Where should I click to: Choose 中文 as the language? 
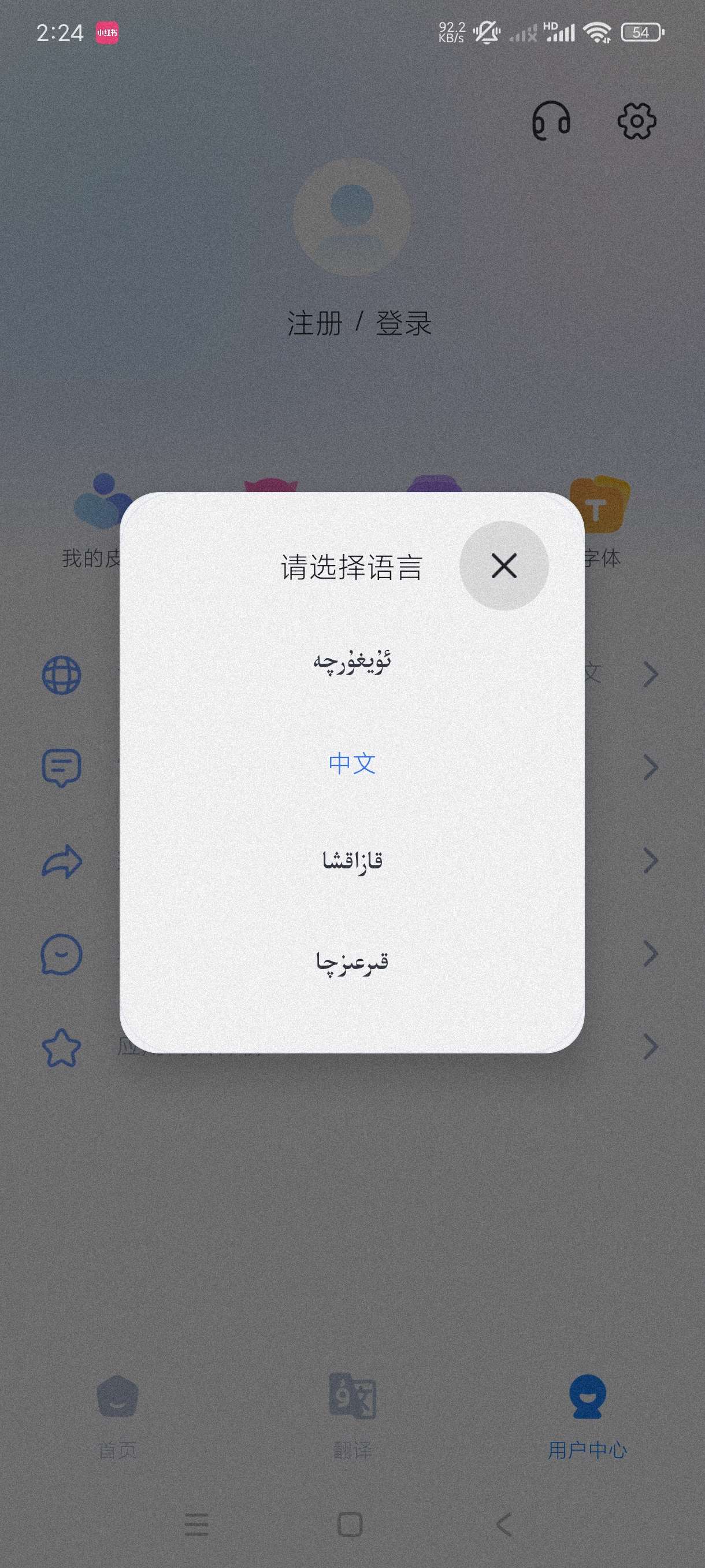(351, 763)
